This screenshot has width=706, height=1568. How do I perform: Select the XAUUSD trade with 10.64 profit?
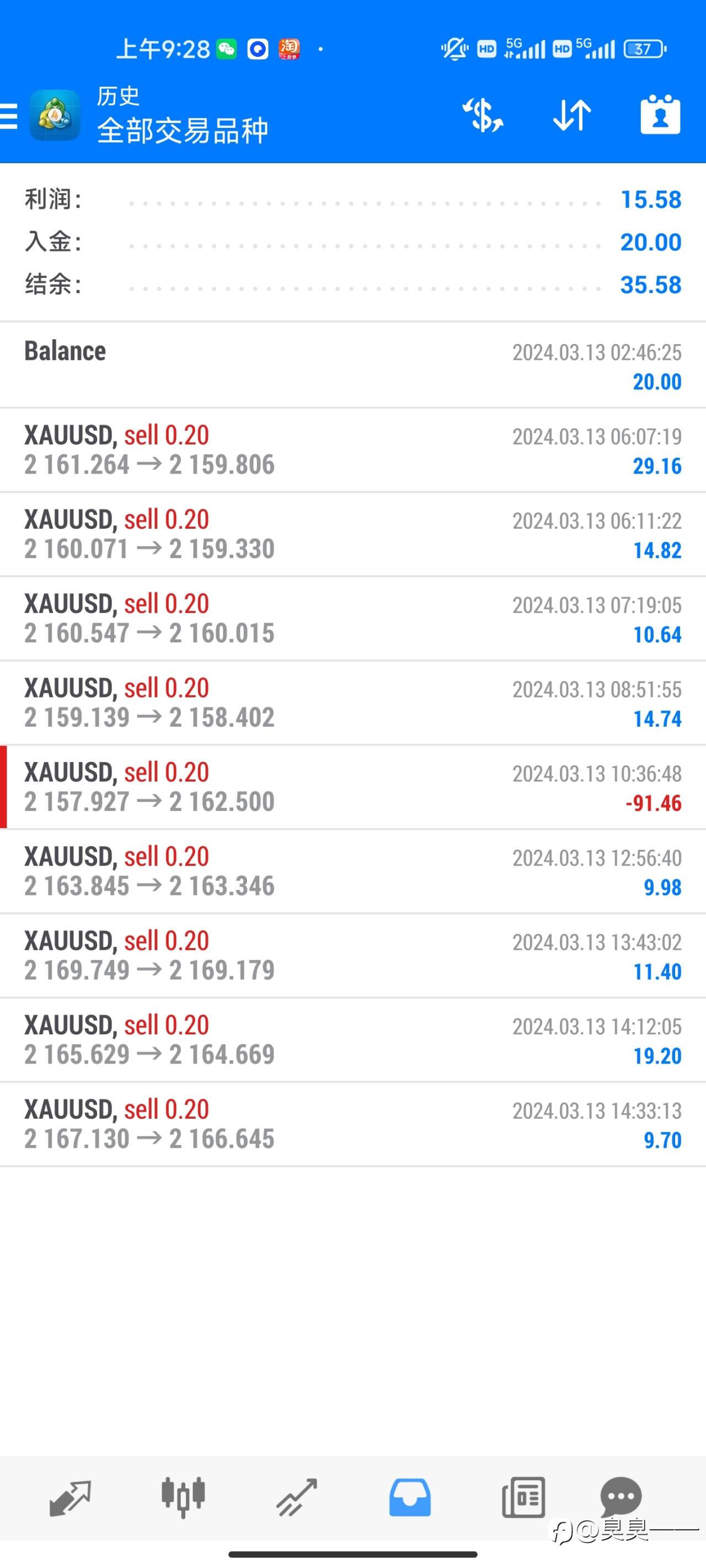point(352,619)
